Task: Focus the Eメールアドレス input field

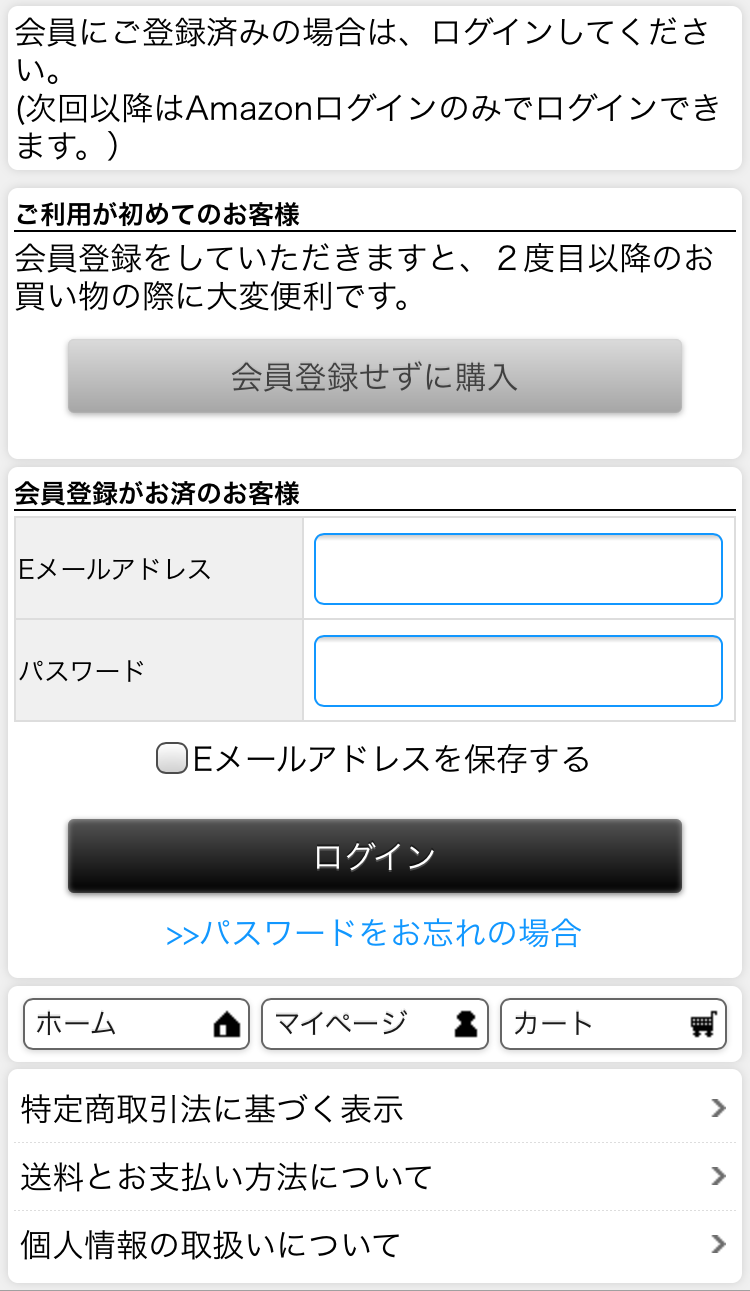Action: [518, 569]
